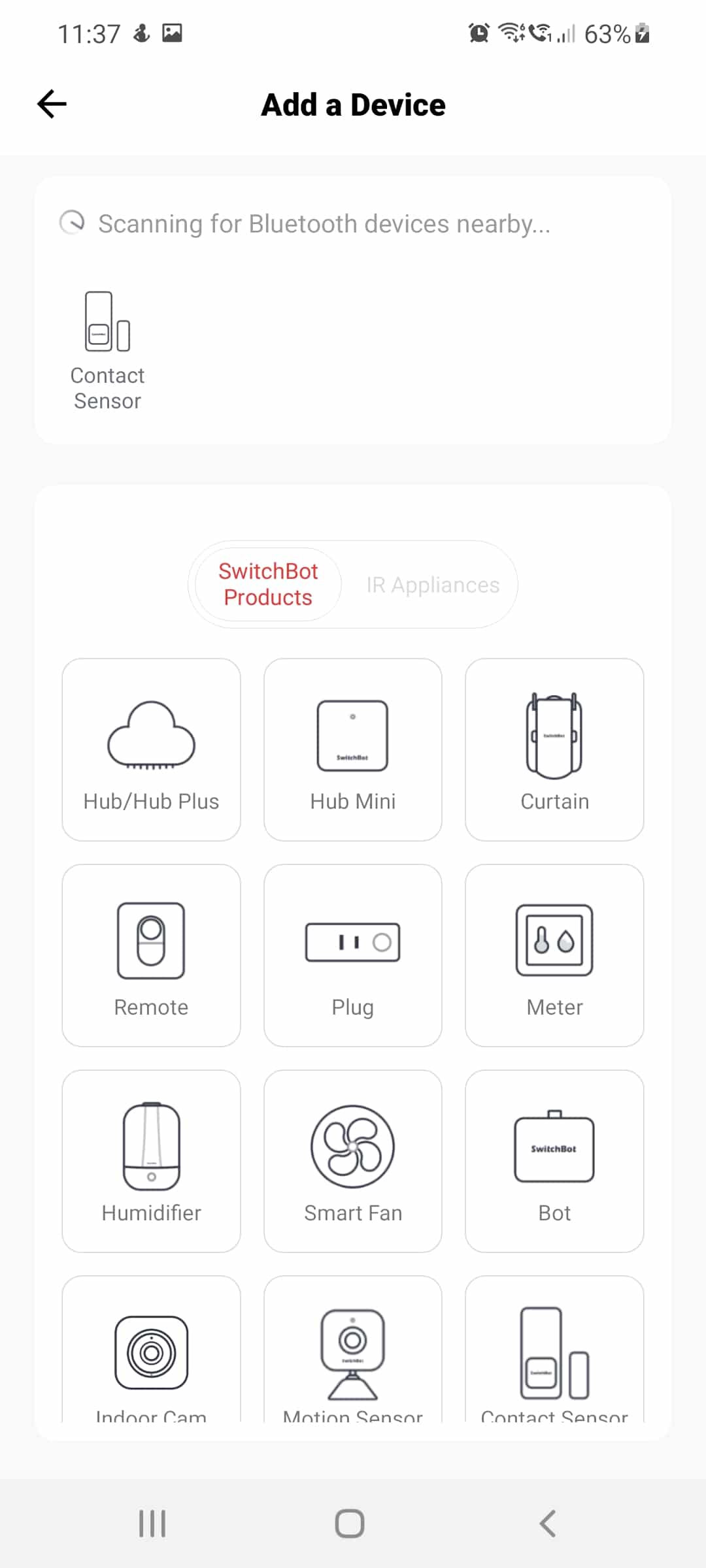The width and height of the screenshot is (706, 1568).
Task: Choose the Humidifier card
Action: coord(151,1161)
